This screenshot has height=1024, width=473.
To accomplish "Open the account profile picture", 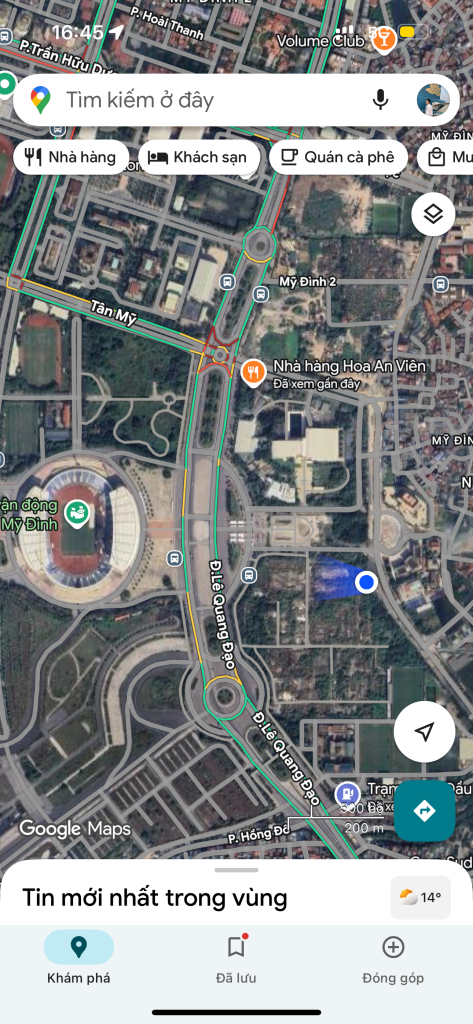I will tap(433, 100).
